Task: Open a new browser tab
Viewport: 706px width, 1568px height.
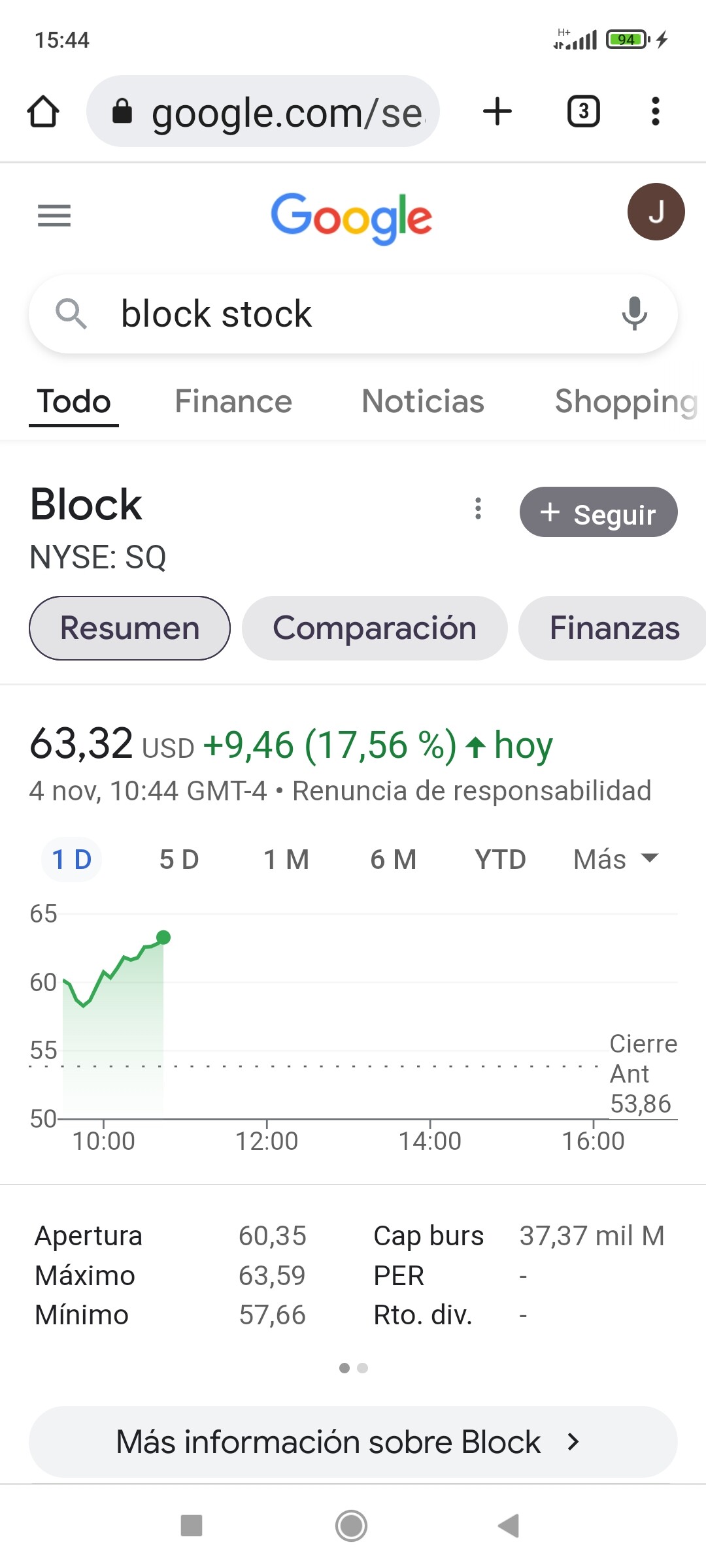Action: (x=497, y=111)
